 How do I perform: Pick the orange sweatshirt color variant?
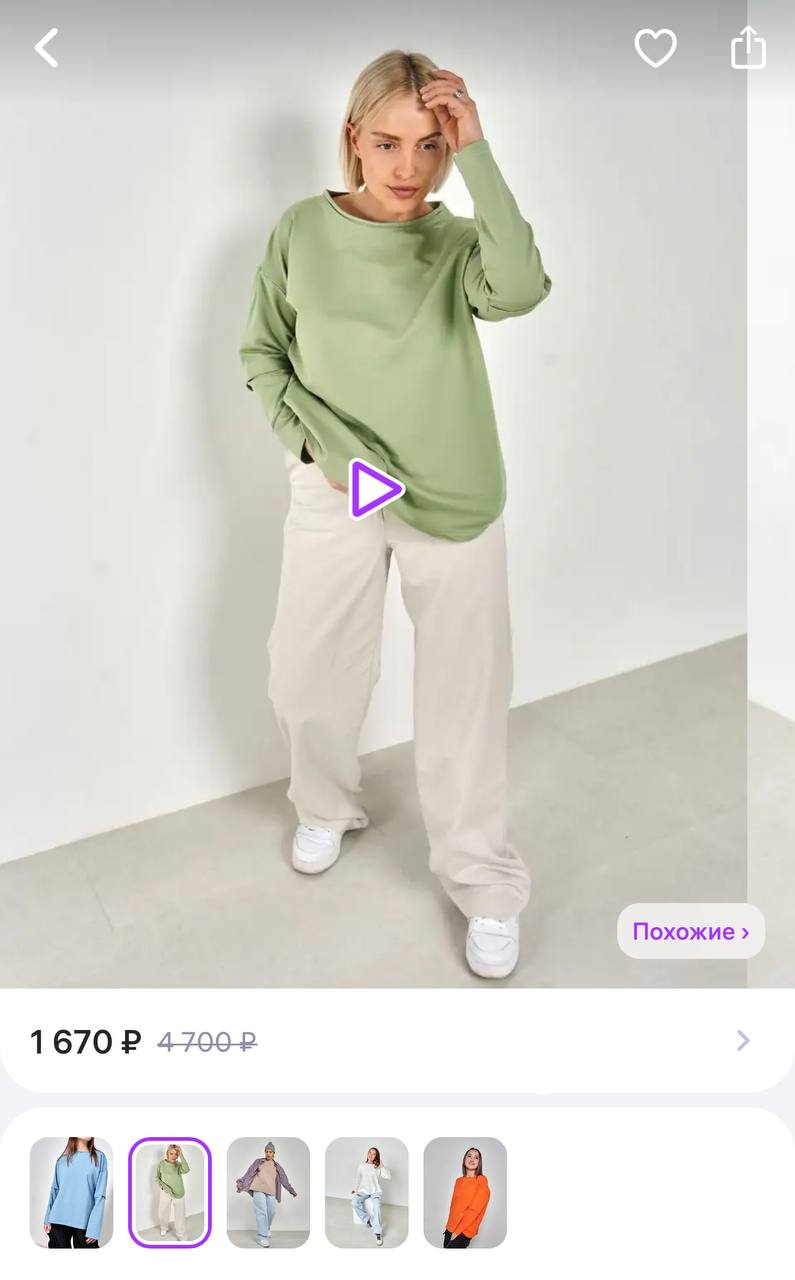click(465, 1192)
